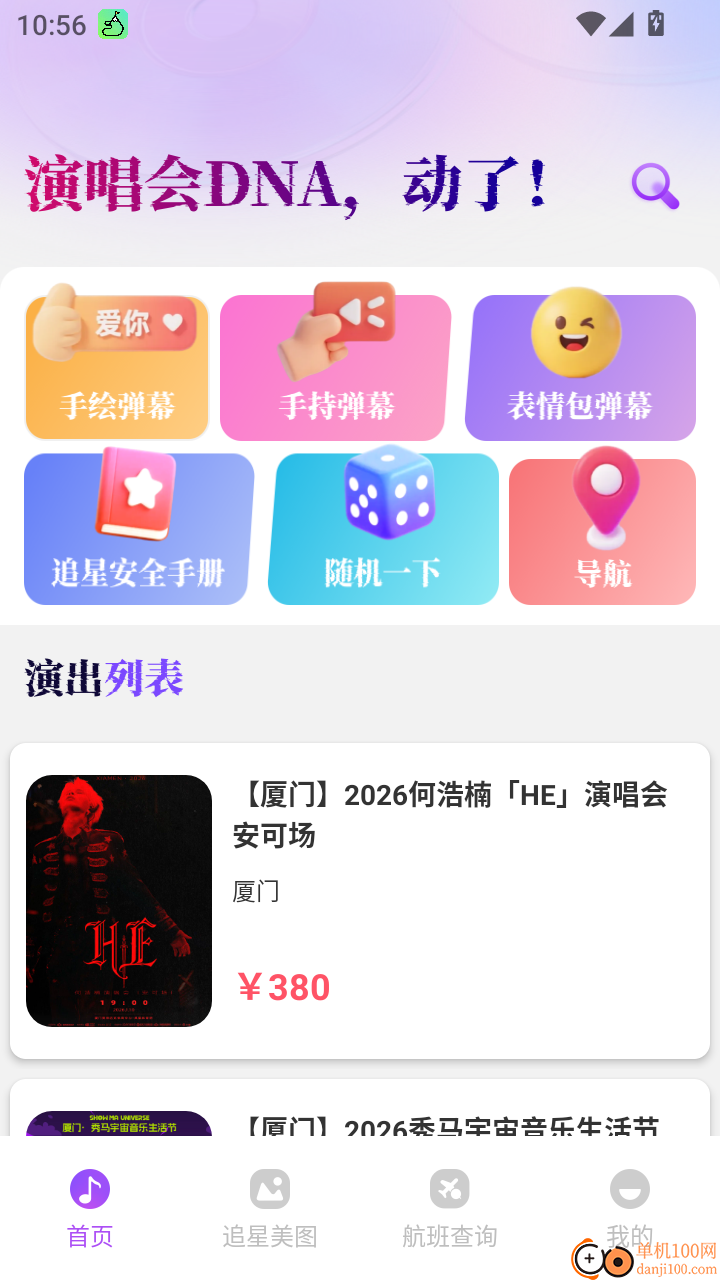Select the 手绘弹幕 hand-drawn danmaku feature

[x=116, y=366]
